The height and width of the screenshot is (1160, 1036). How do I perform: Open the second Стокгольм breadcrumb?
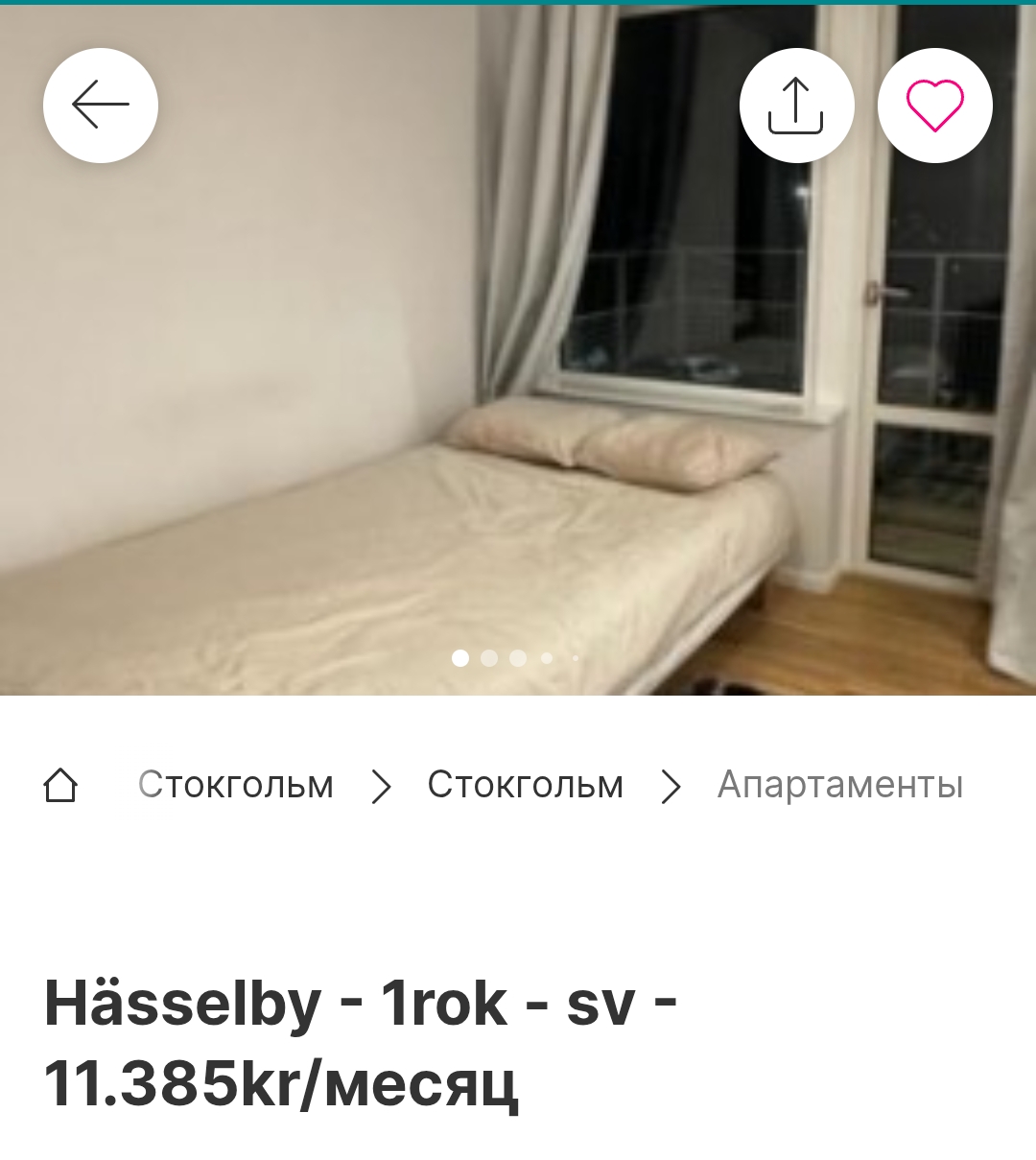[526, 785]
